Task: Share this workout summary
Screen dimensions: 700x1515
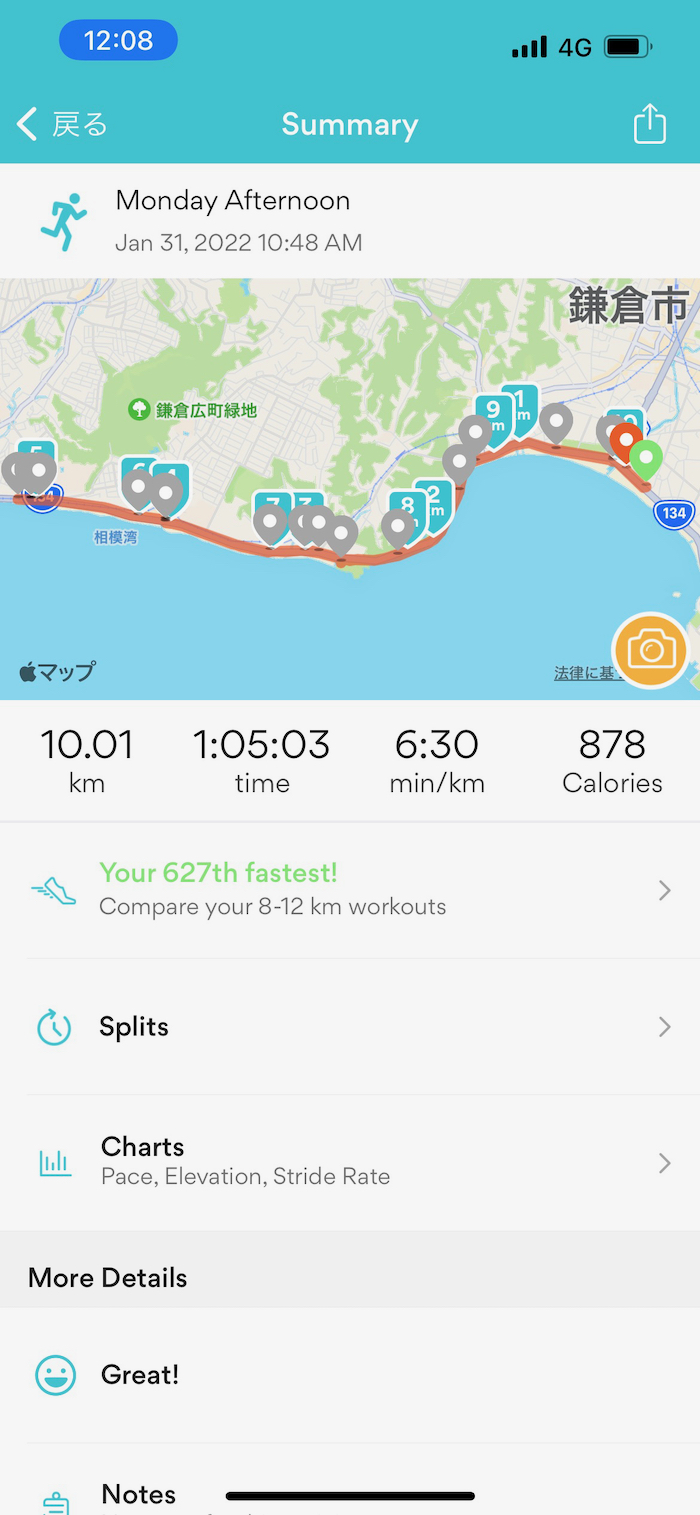Action: pyautogui.click(x=649, y=125)
